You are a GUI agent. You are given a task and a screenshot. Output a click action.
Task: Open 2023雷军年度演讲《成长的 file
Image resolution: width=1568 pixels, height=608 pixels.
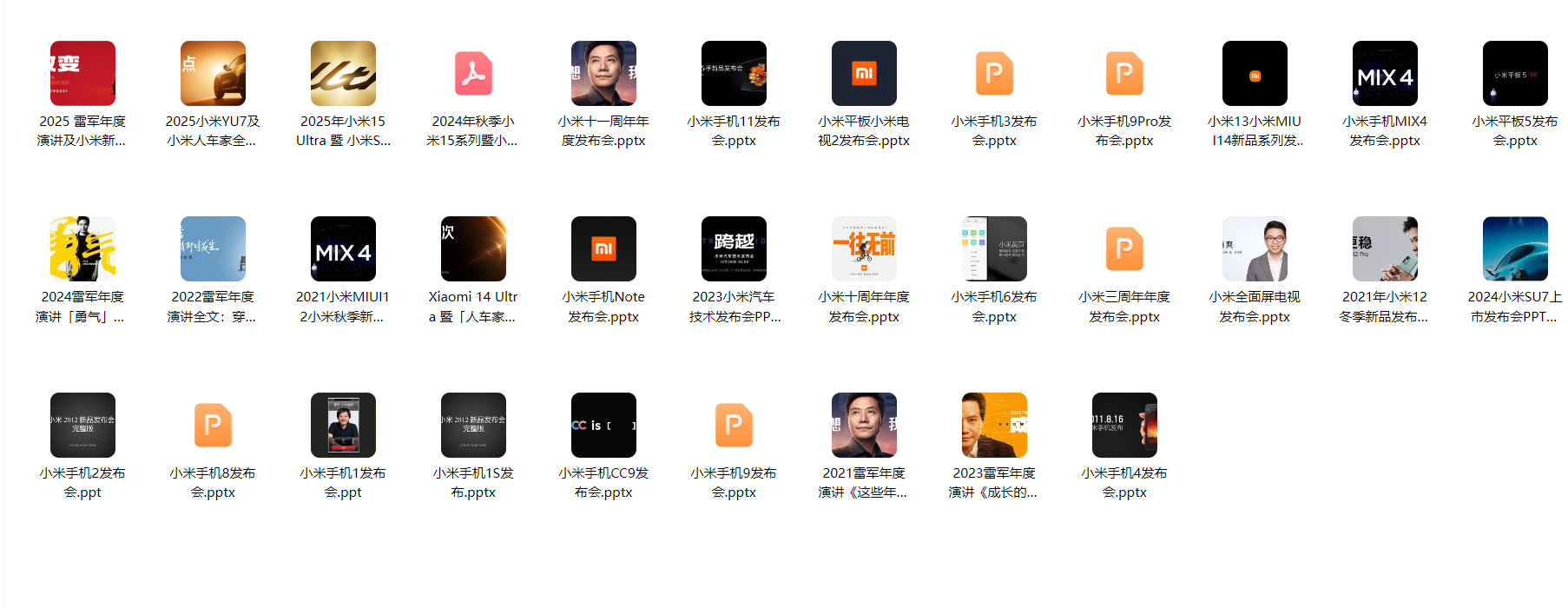(x=994, y=426)
